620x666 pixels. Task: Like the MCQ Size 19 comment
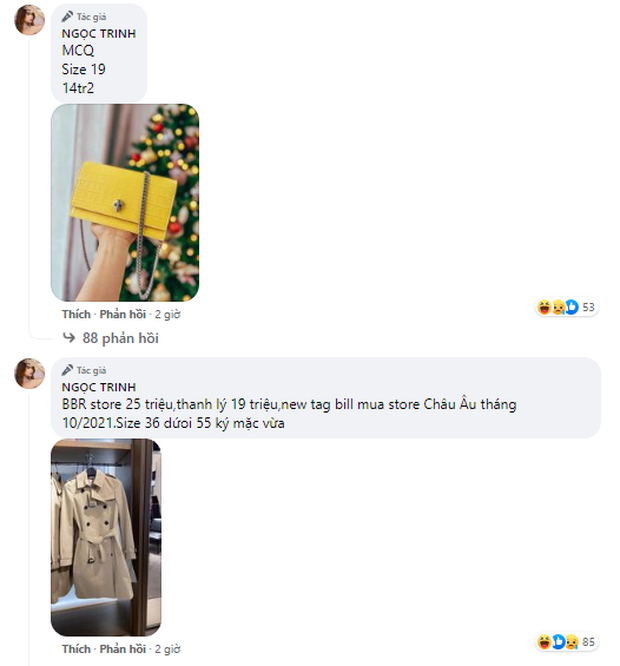tap(75, 313)
